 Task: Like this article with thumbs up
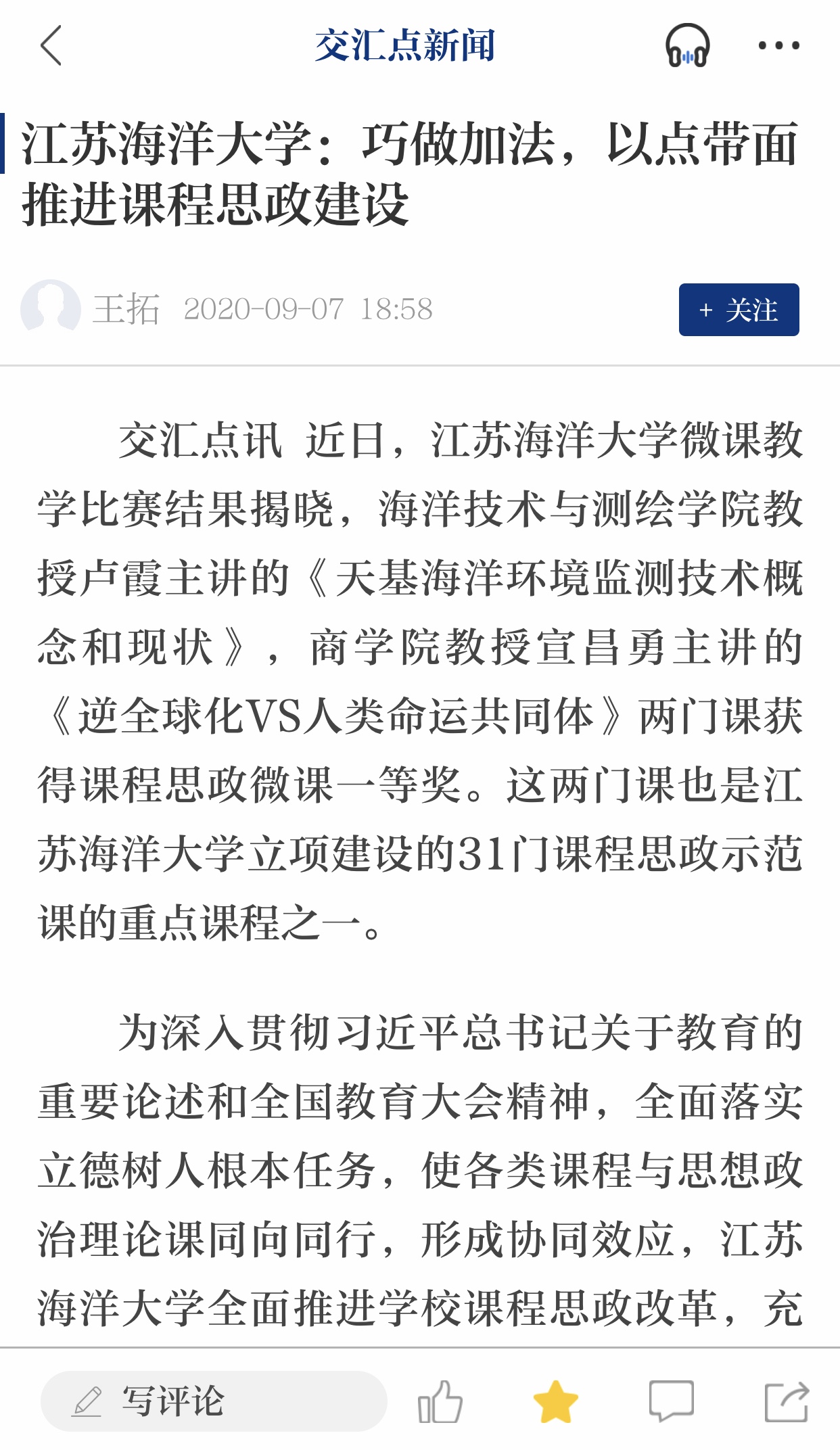[440, 1401]
